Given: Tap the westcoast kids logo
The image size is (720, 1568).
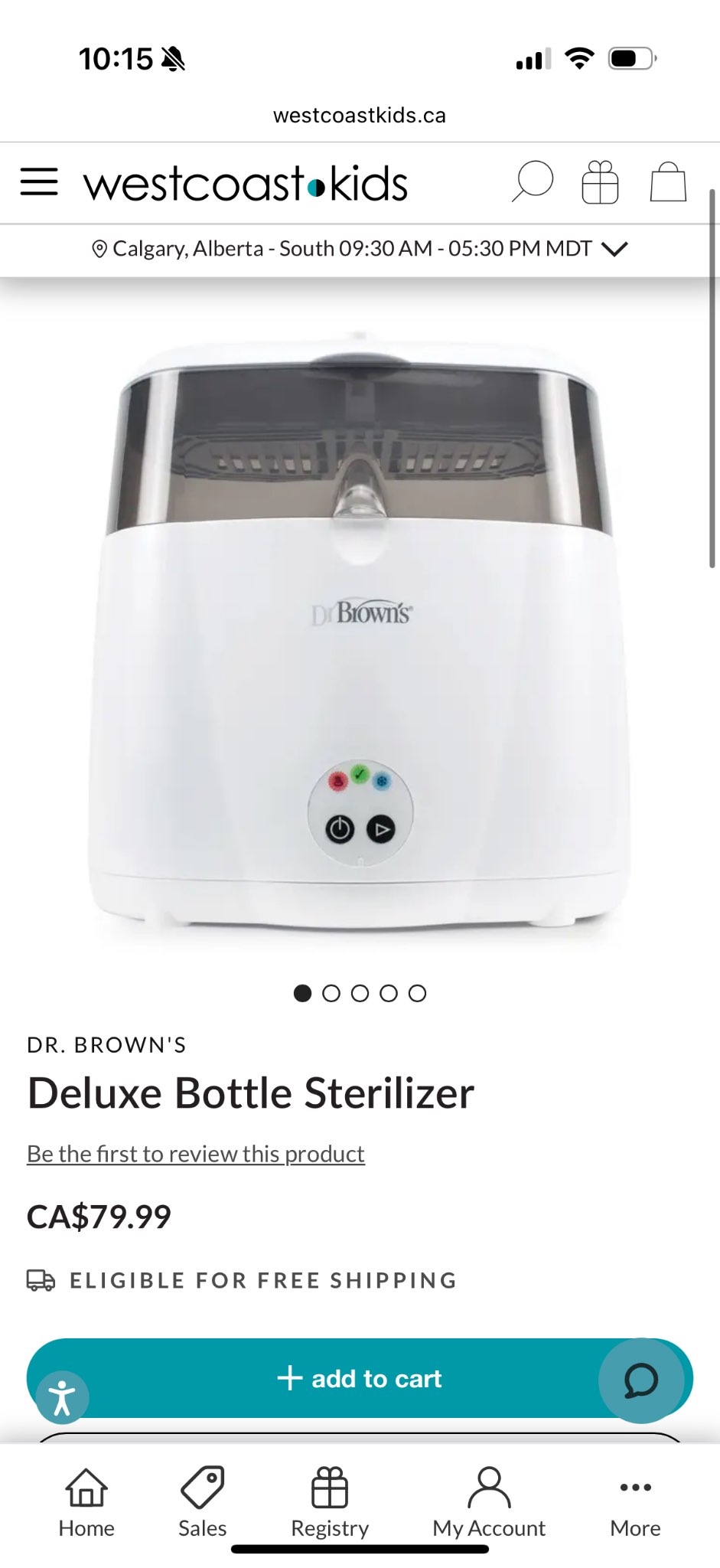Looking at the screenshot, I should [x=246, y=184].
